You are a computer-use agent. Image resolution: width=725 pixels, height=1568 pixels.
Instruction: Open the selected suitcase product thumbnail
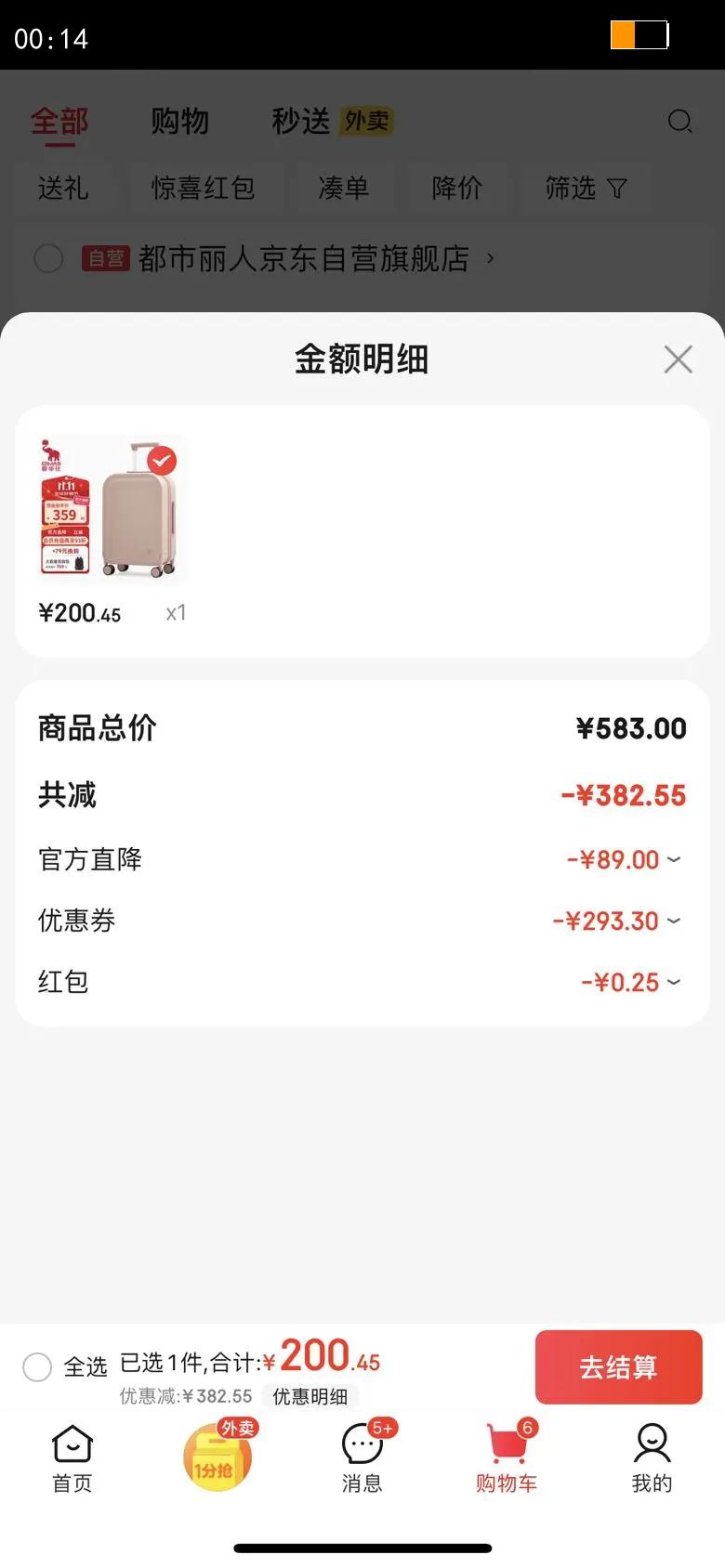click(x=112, y=511)
